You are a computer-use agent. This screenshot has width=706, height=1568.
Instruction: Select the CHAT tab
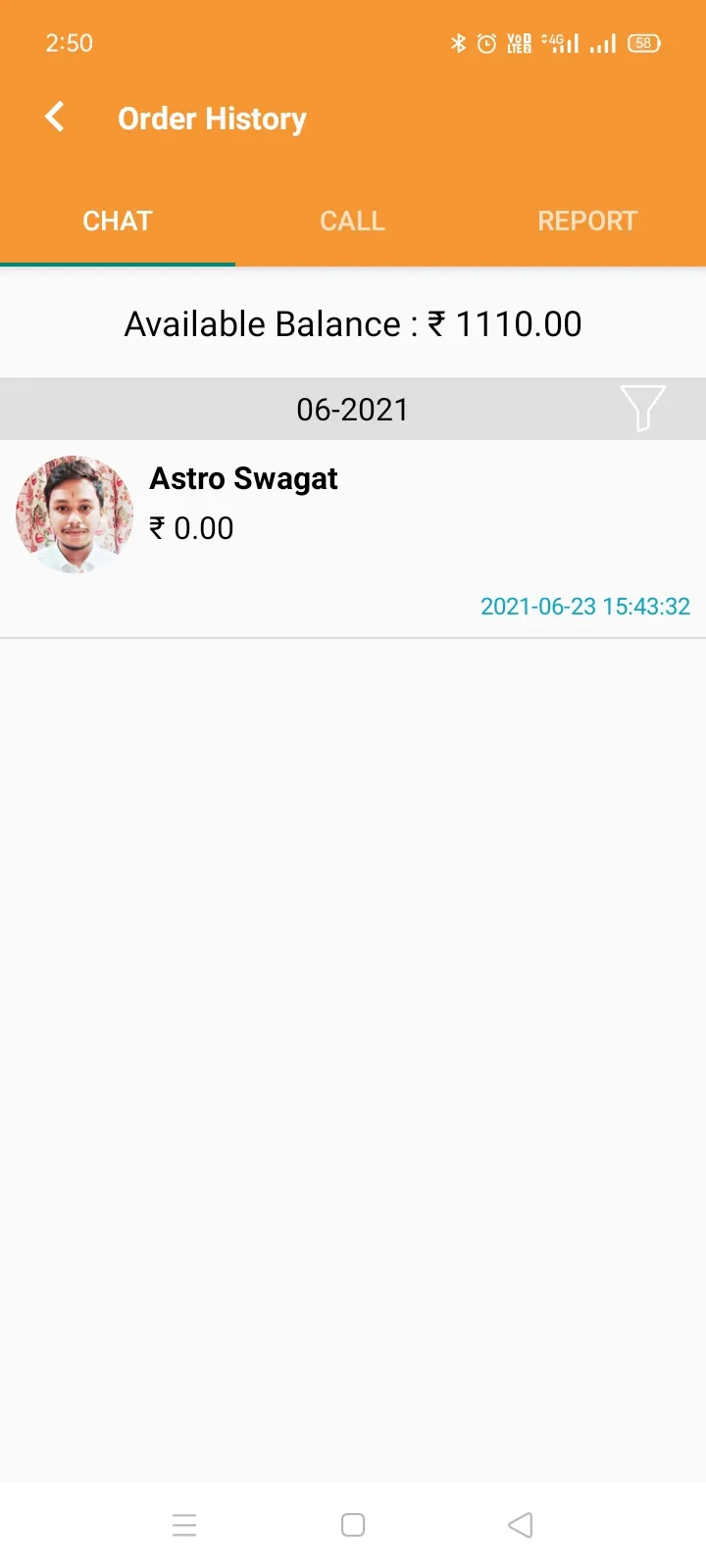click(x=118, y=220)
